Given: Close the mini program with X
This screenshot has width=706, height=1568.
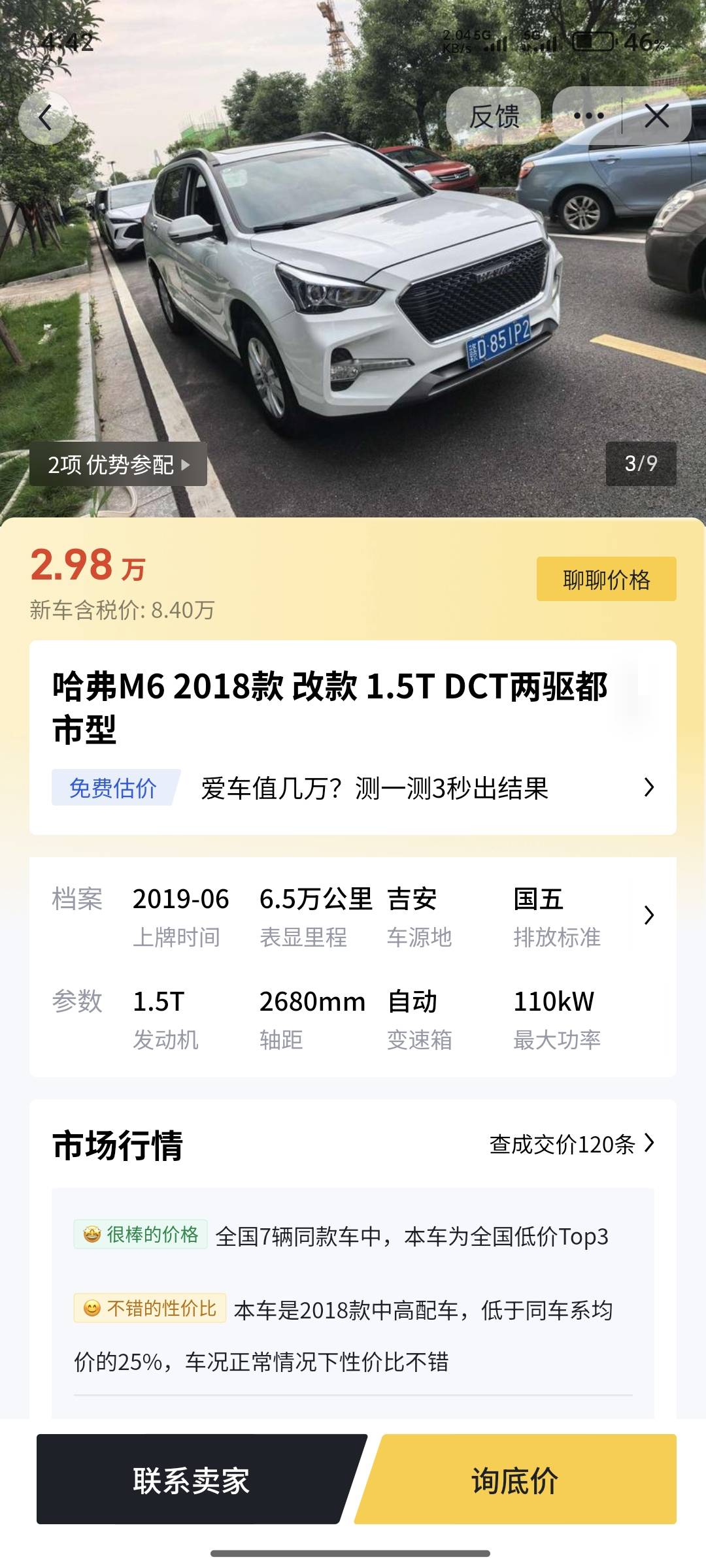Looking at the screenshot, I should 656,116.
